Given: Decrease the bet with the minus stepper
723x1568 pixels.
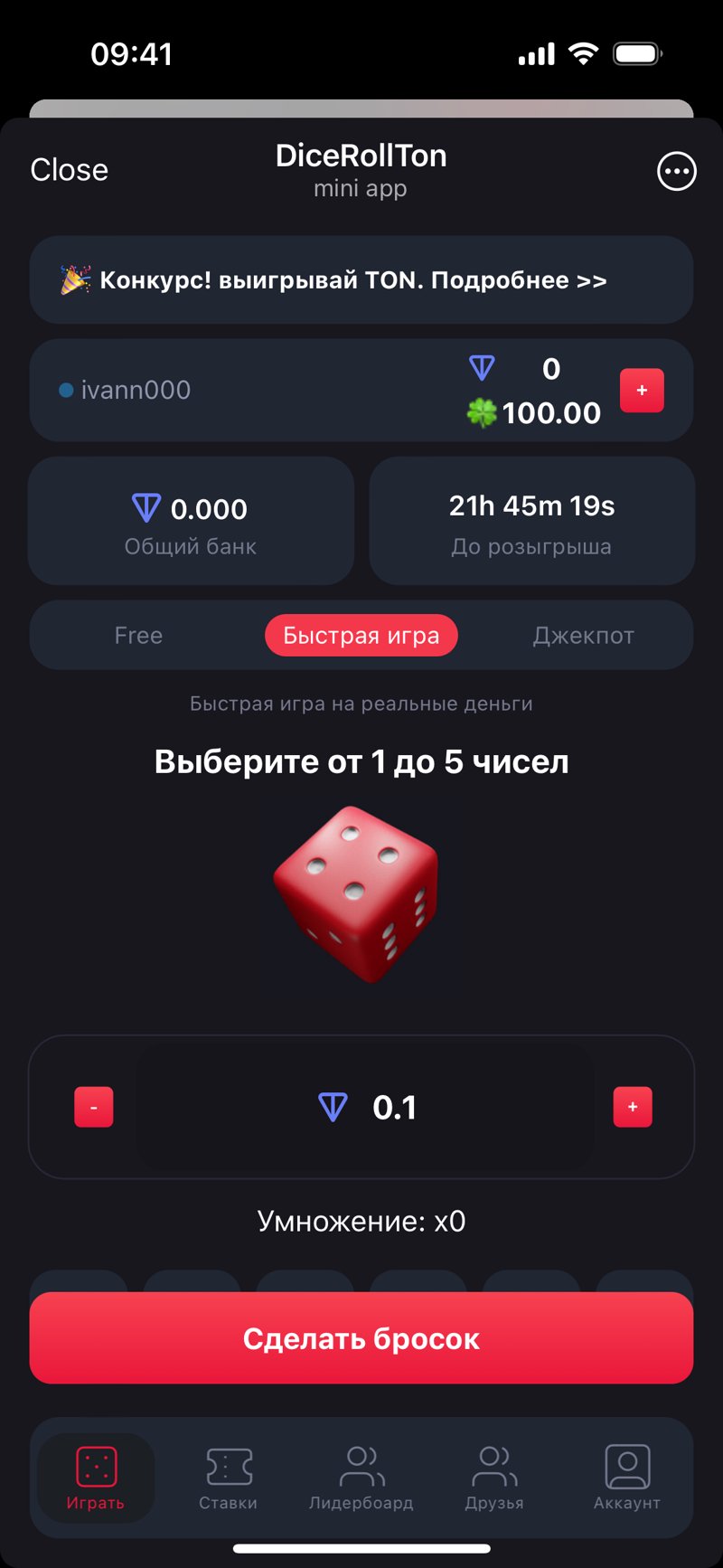Looking at the screenshot, I should [93, 1106].
